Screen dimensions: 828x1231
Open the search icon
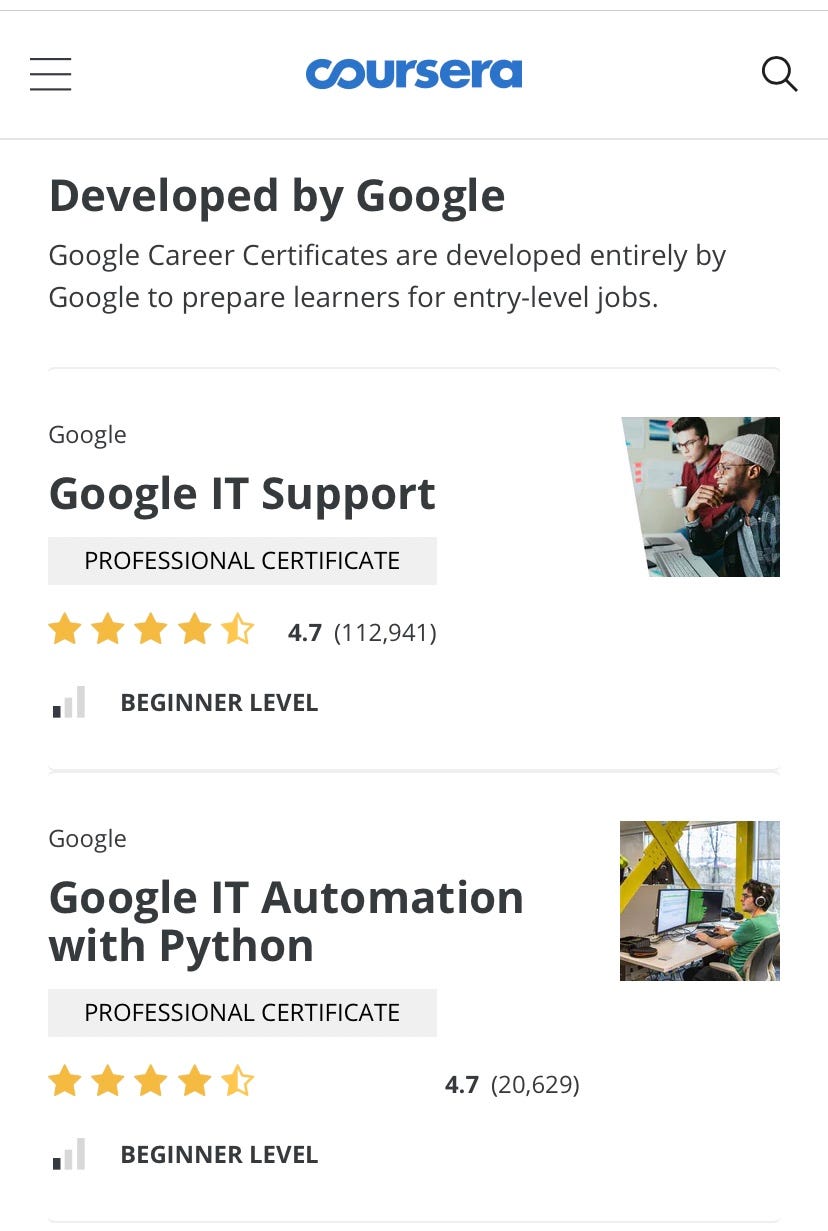[x=779, y=74]
